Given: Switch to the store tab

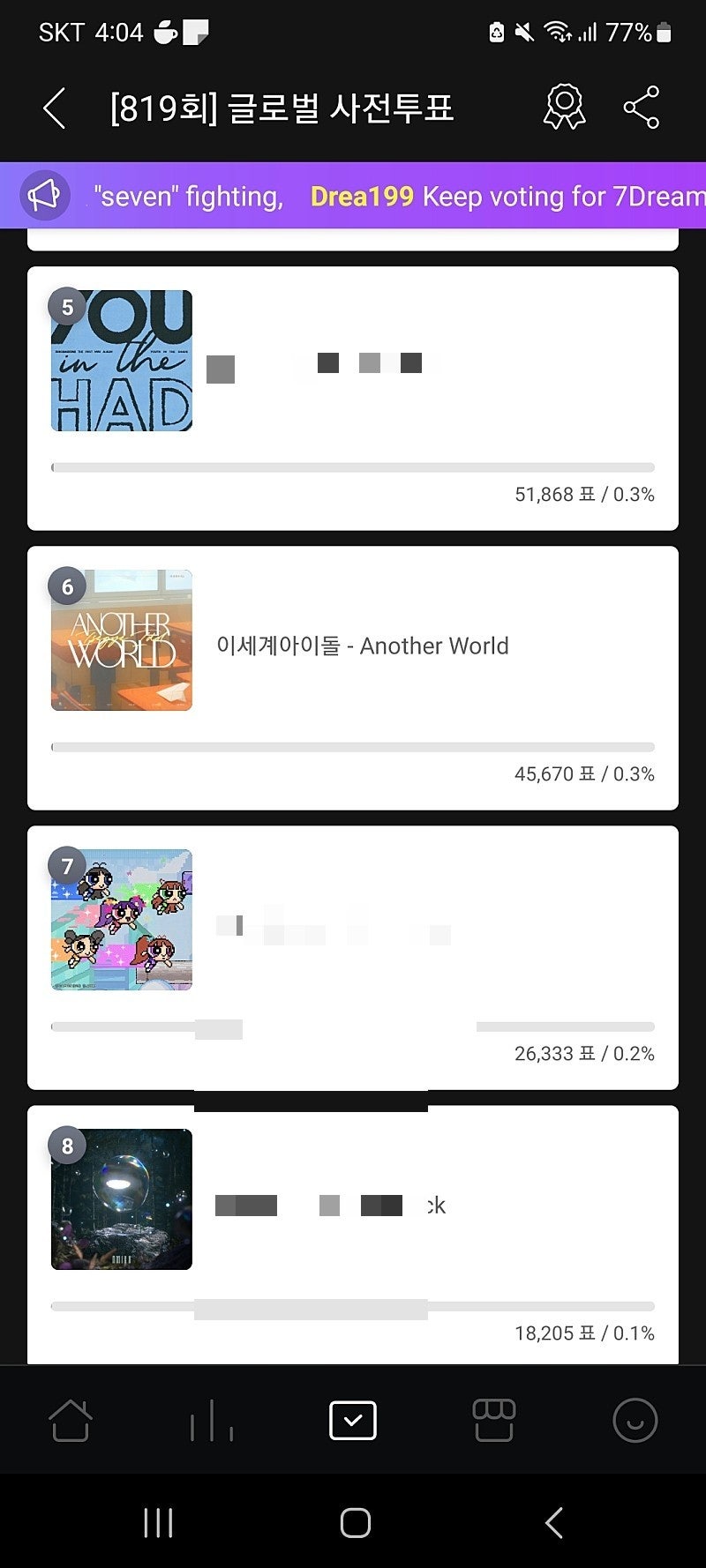Looking at the screenshot, I should [x=494, y=1421].
